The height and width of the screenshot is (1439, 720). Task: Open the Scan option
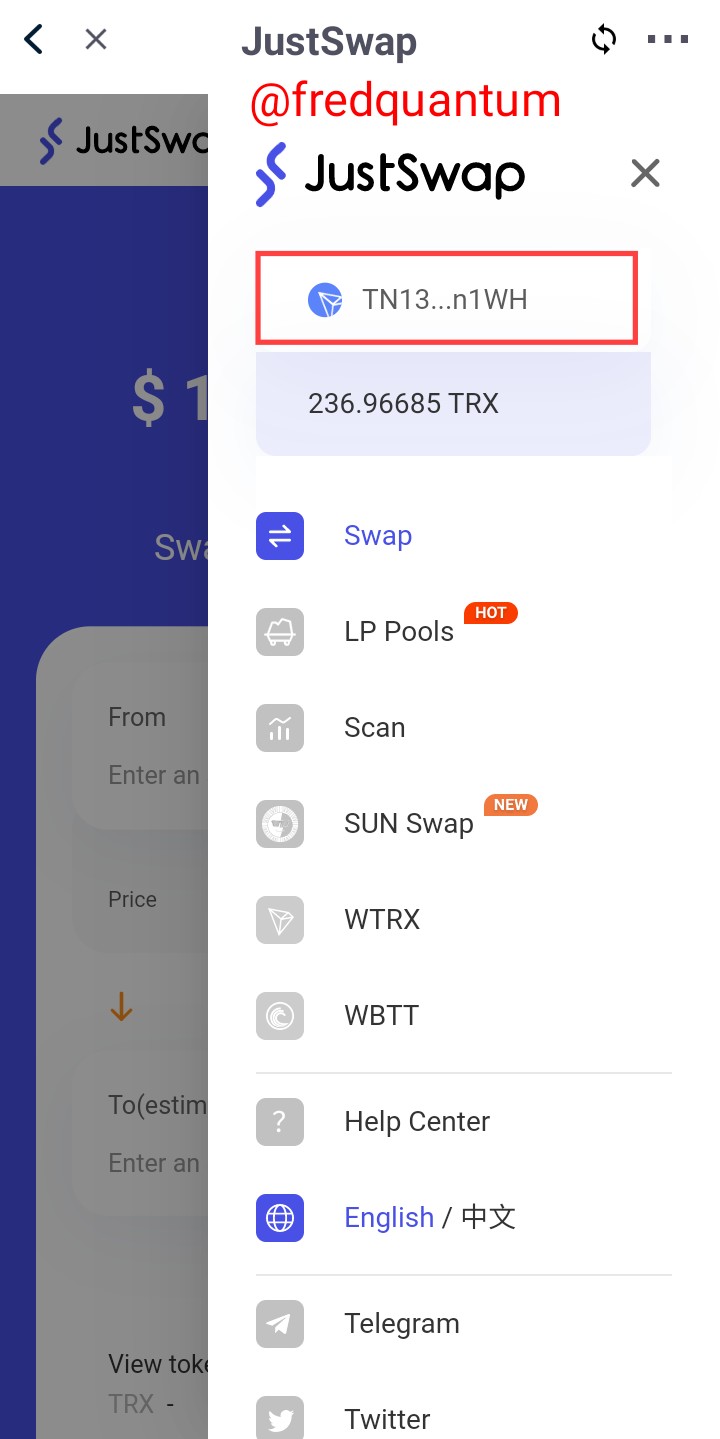click(x=375, y=728)
